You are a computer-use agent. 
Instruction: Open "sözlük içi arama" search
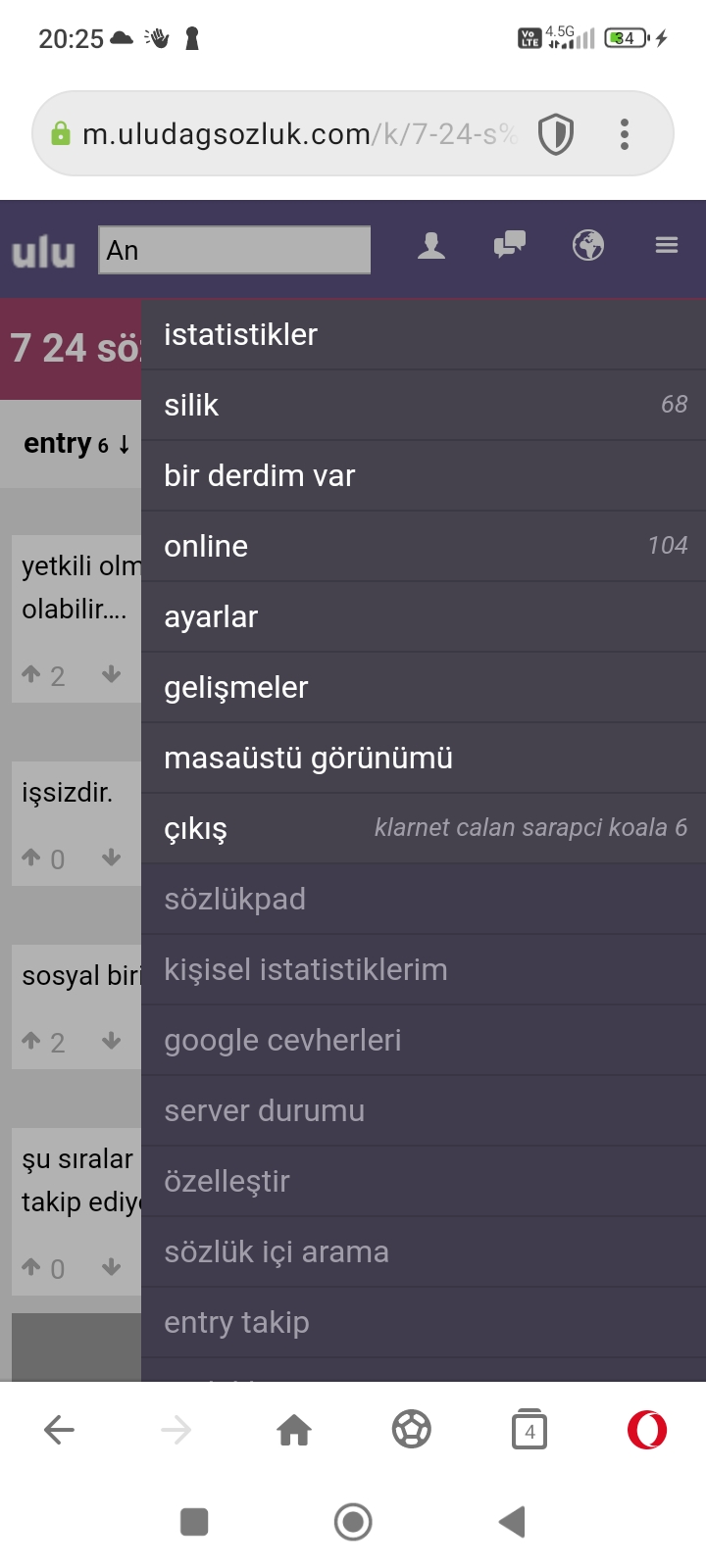pyautogui.click(x=277, y=1252)
